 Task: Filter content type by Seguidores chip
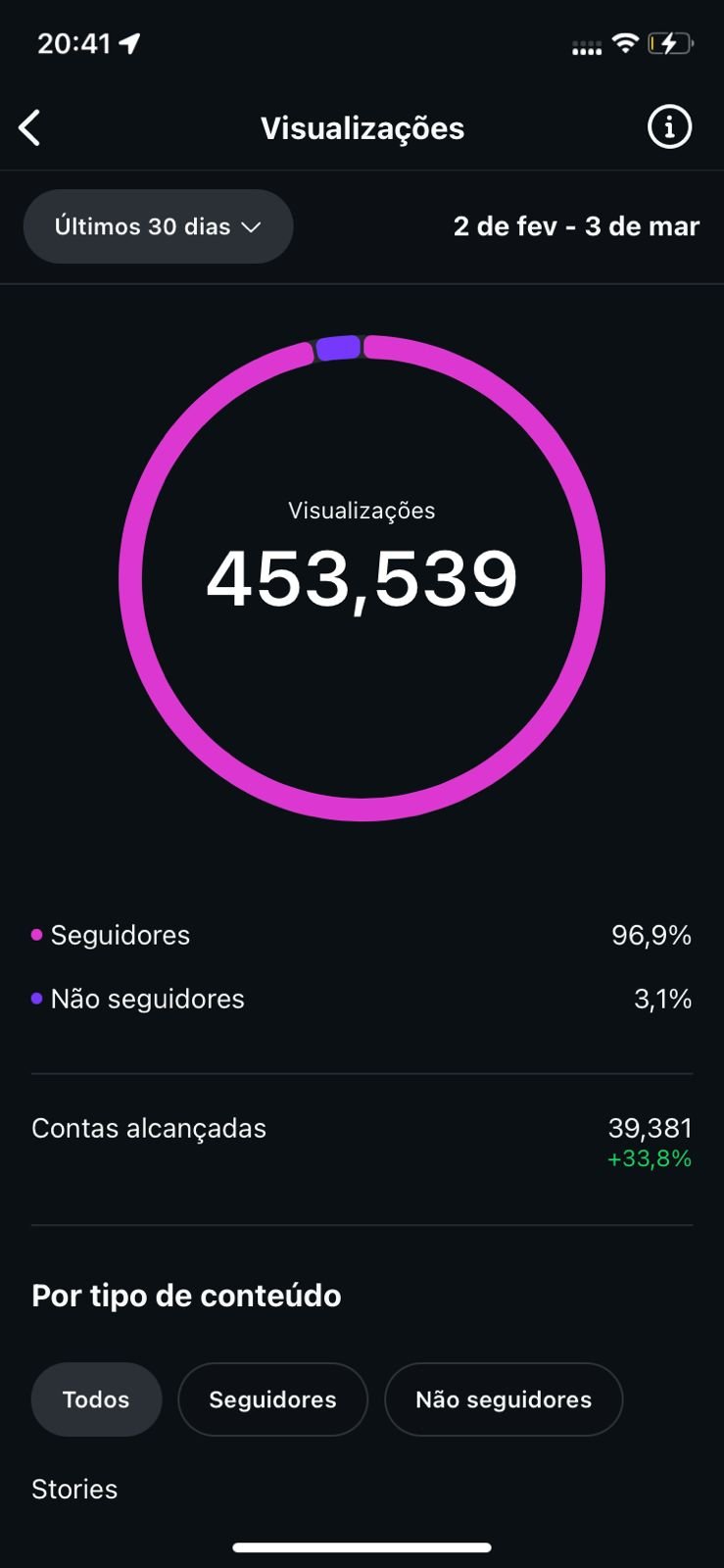click(272, 1399)
